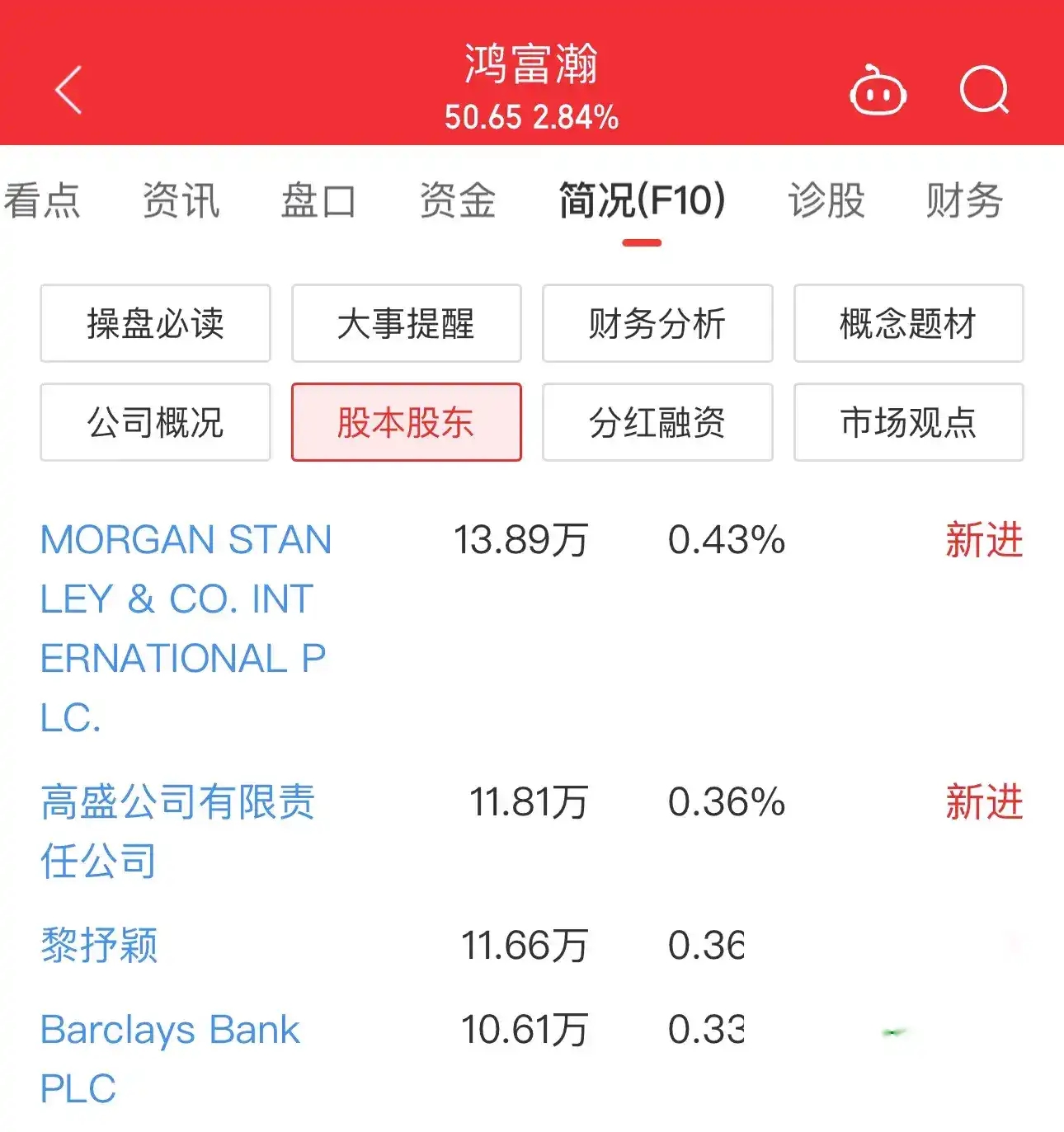1064x1132 pixels.
Task: Switch to the 看点 tab
Action: tap(43, 201)
